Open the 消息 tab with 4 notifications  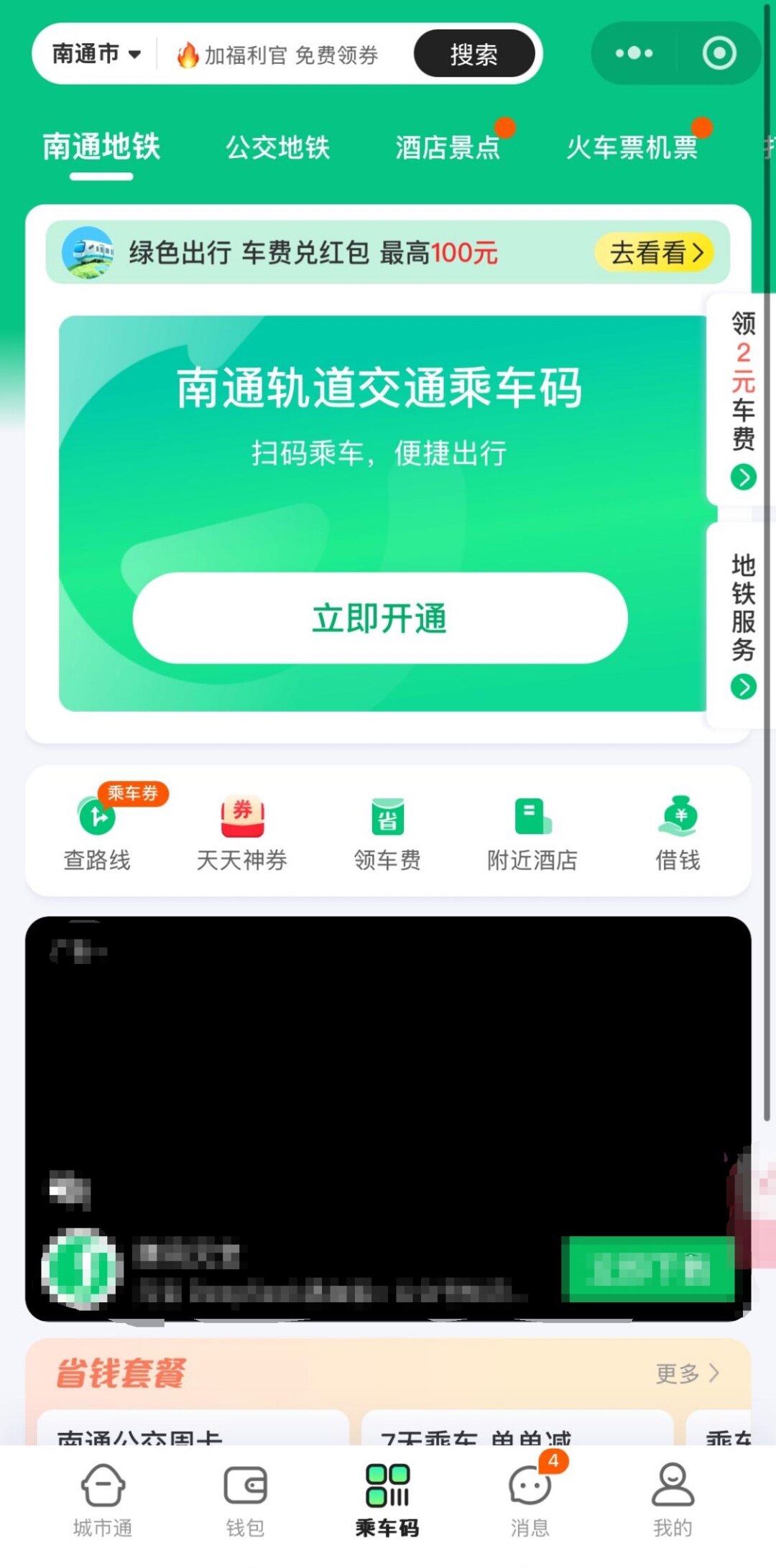click(530, 1501)
